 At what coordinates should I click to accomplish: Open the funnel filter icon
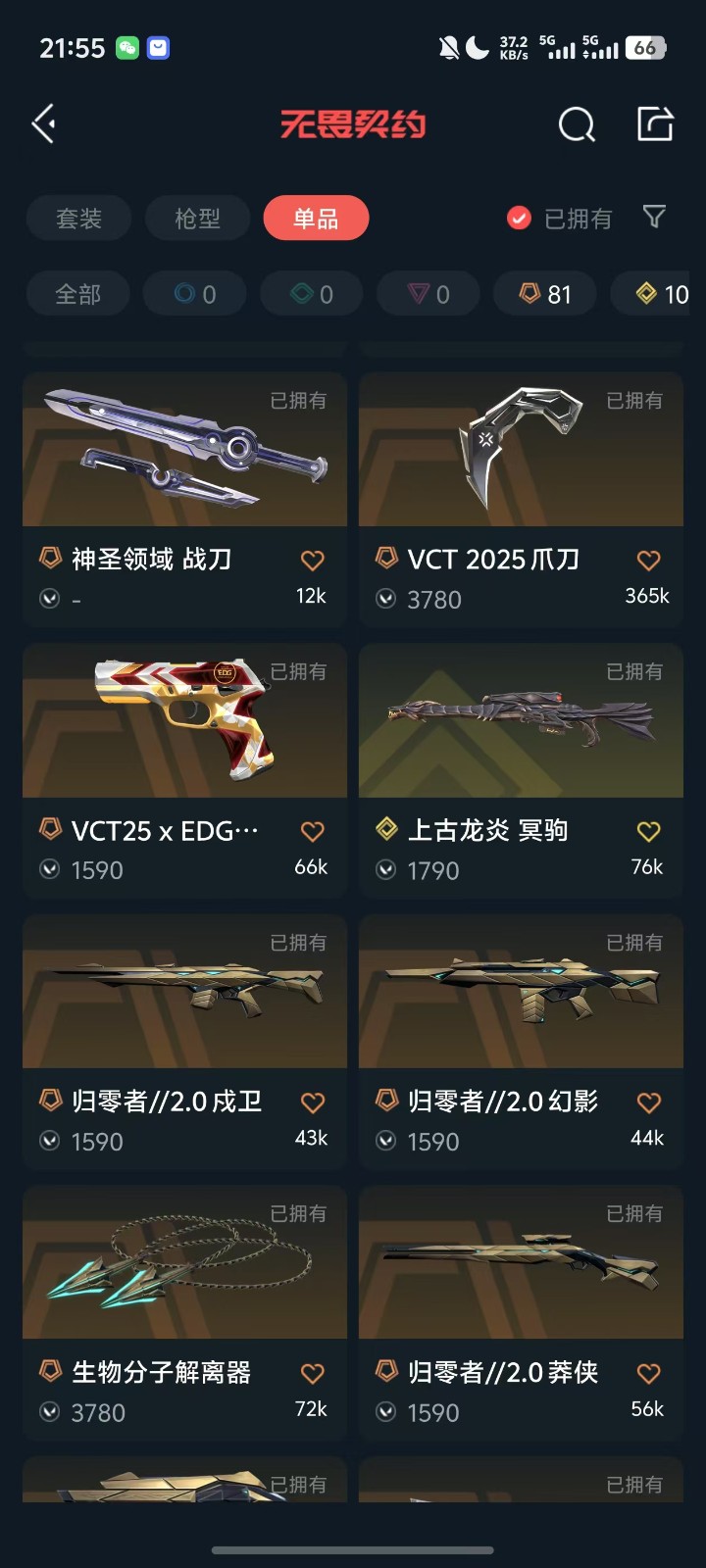click(654, 217)
